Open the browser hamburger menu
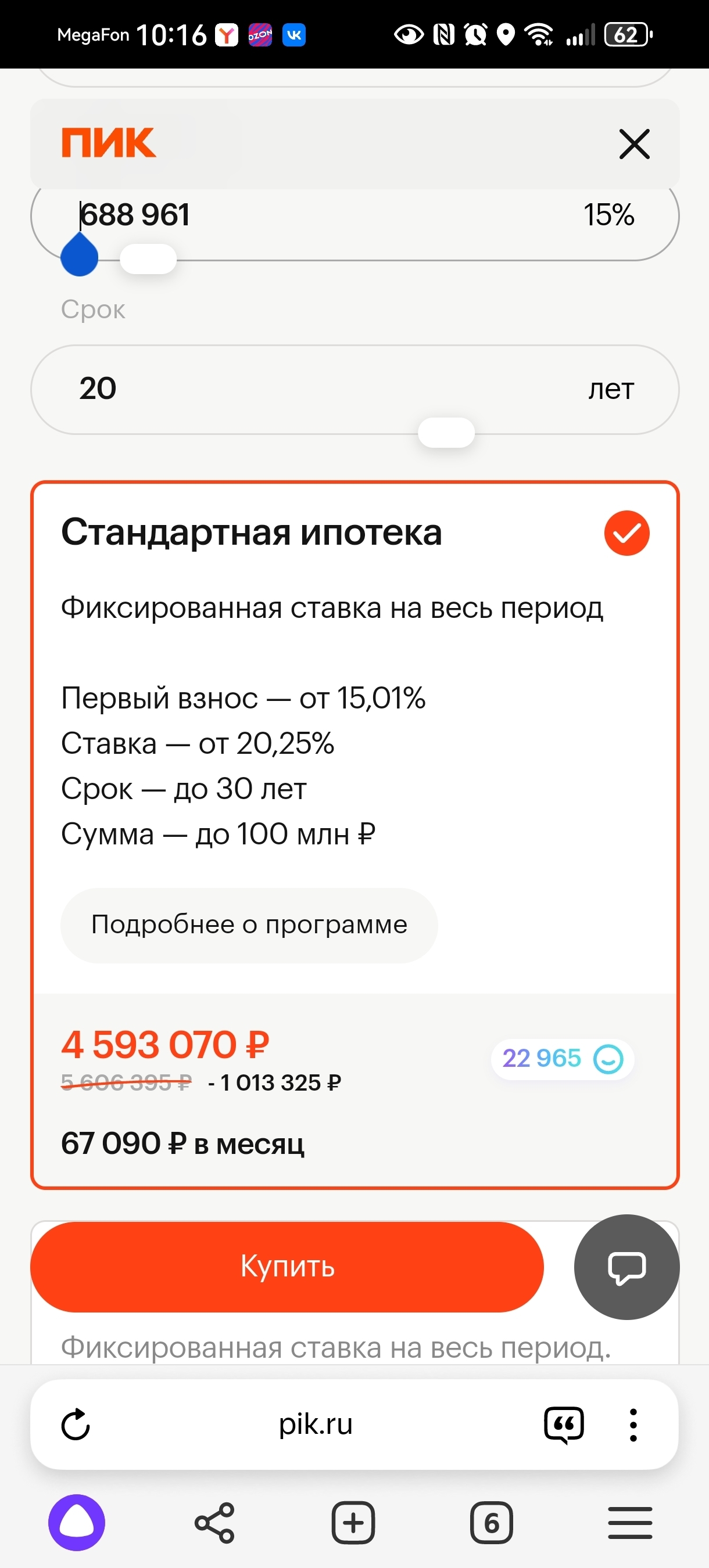Screen dimensions: 709x1568 pyautogui.click(x=630, y=1522)
